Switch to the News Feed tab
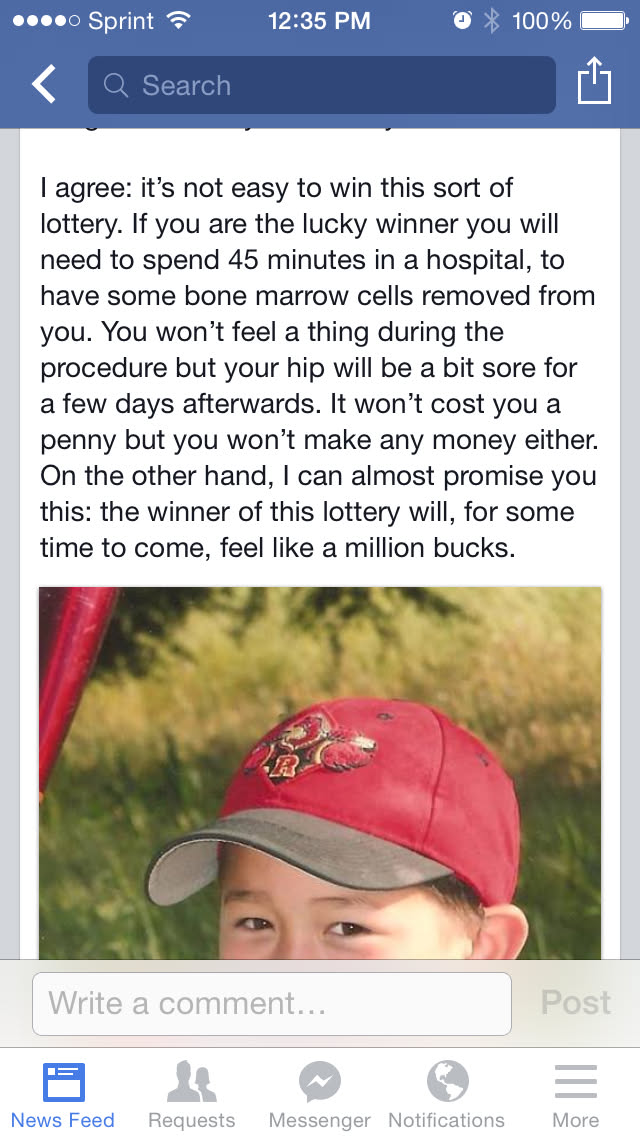Screen dimensions: 640x1136 click(63, 1094)
